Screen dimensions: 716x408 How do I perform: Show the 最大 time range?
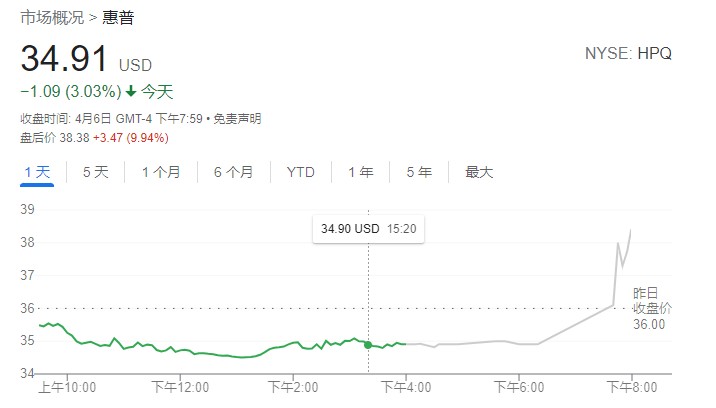pos(479,172)
